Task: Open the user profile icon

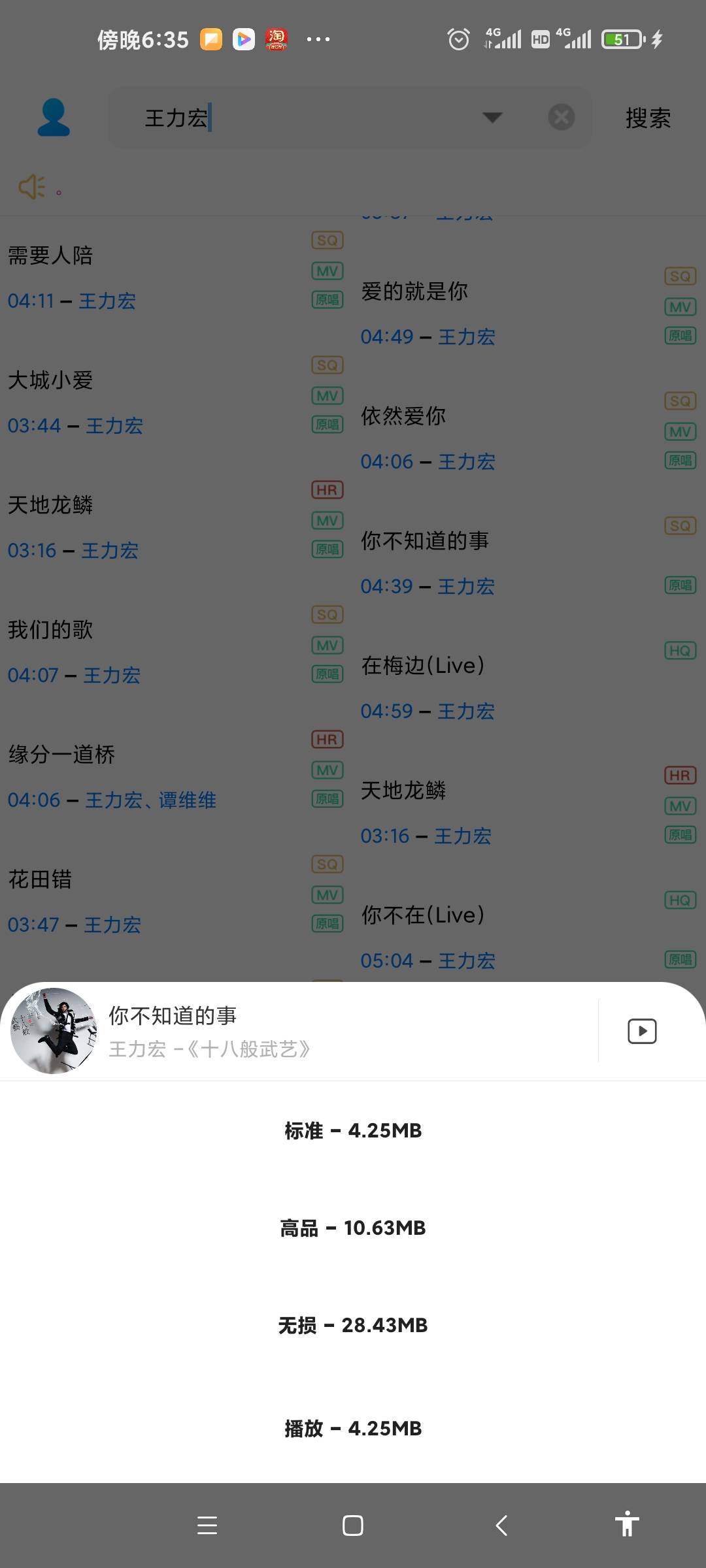Action: [54, 118]
